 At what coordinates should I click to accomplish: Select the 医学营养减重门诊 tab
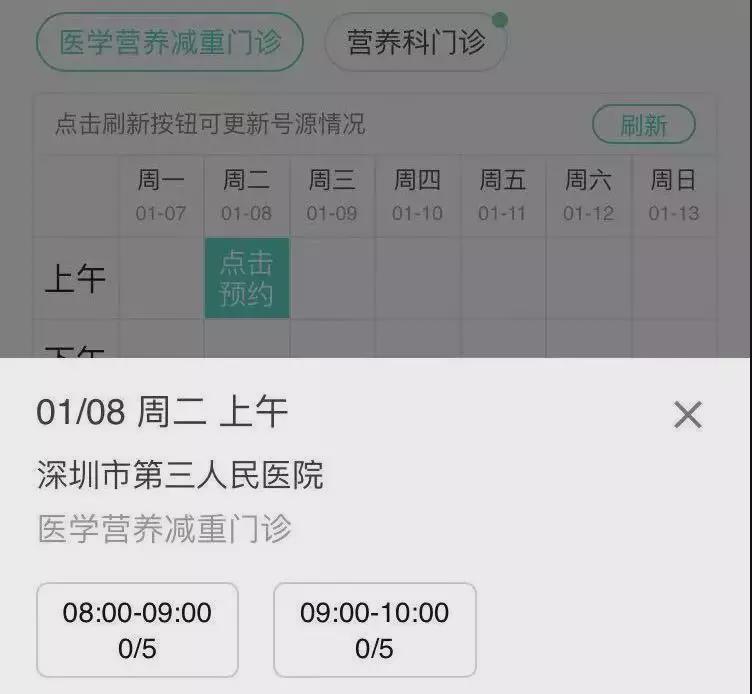click(169, 43)
